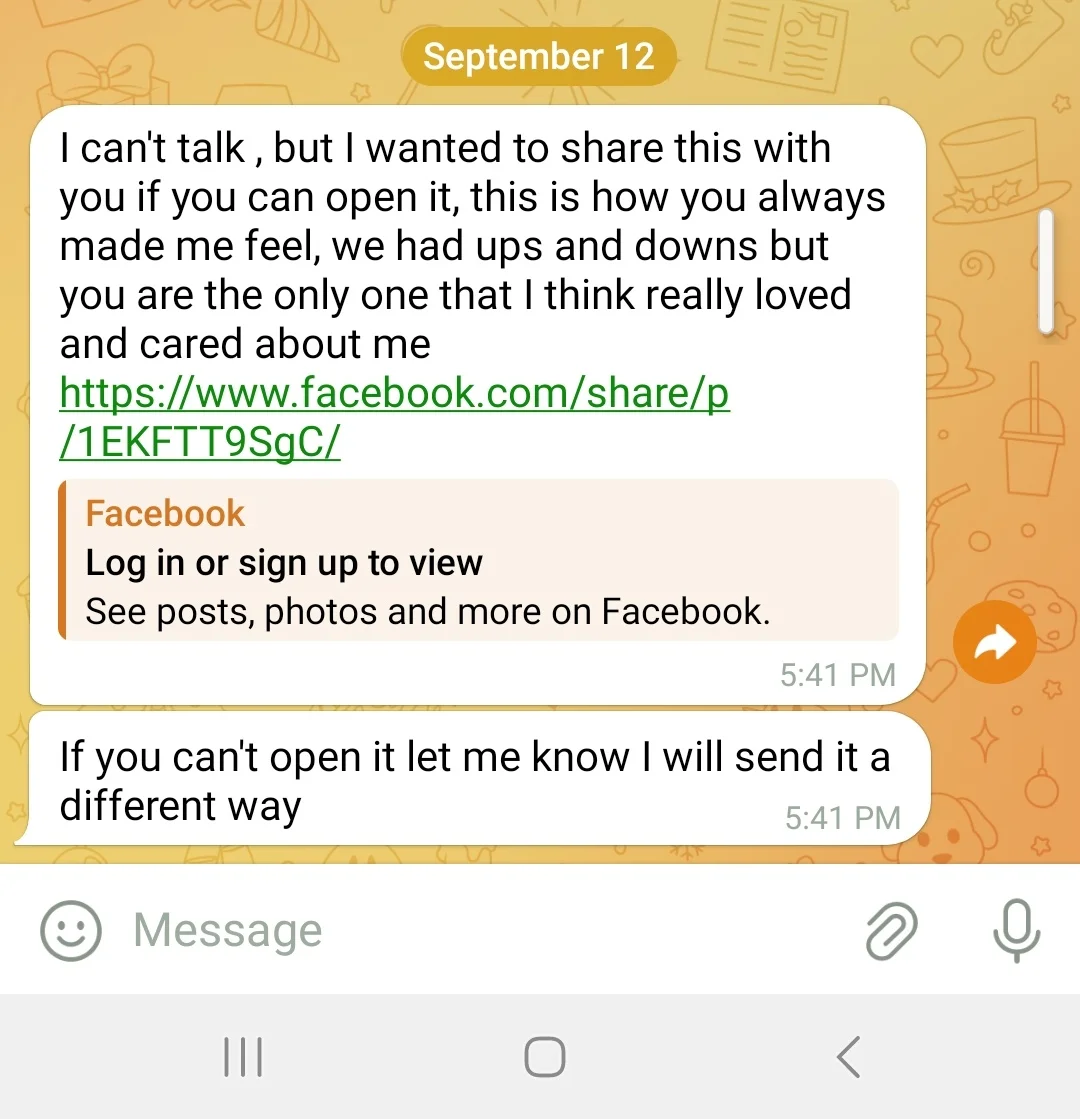Show recent apps
This screenshot has width=1080, height=1119.
tap(243, 1057)
